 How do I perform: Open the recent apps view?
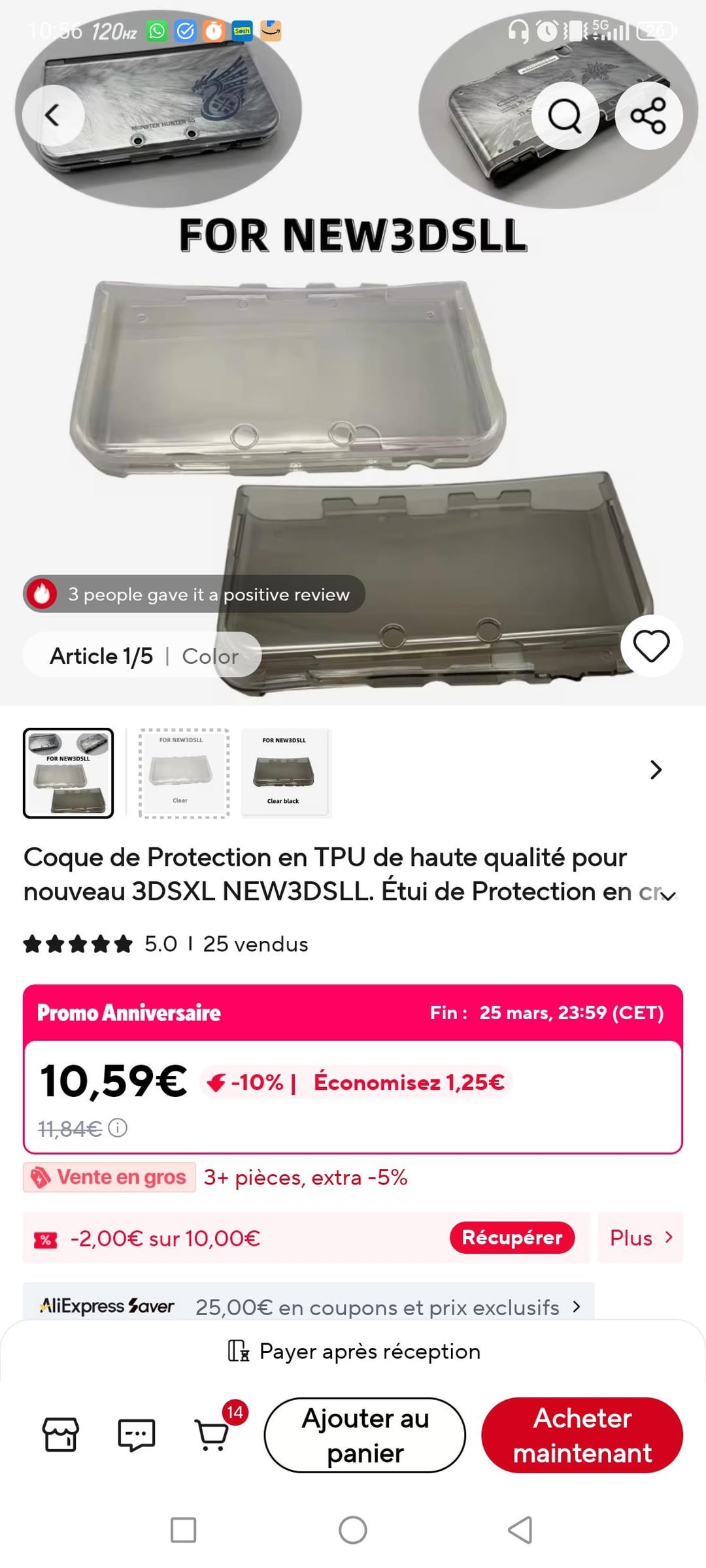183,1530
